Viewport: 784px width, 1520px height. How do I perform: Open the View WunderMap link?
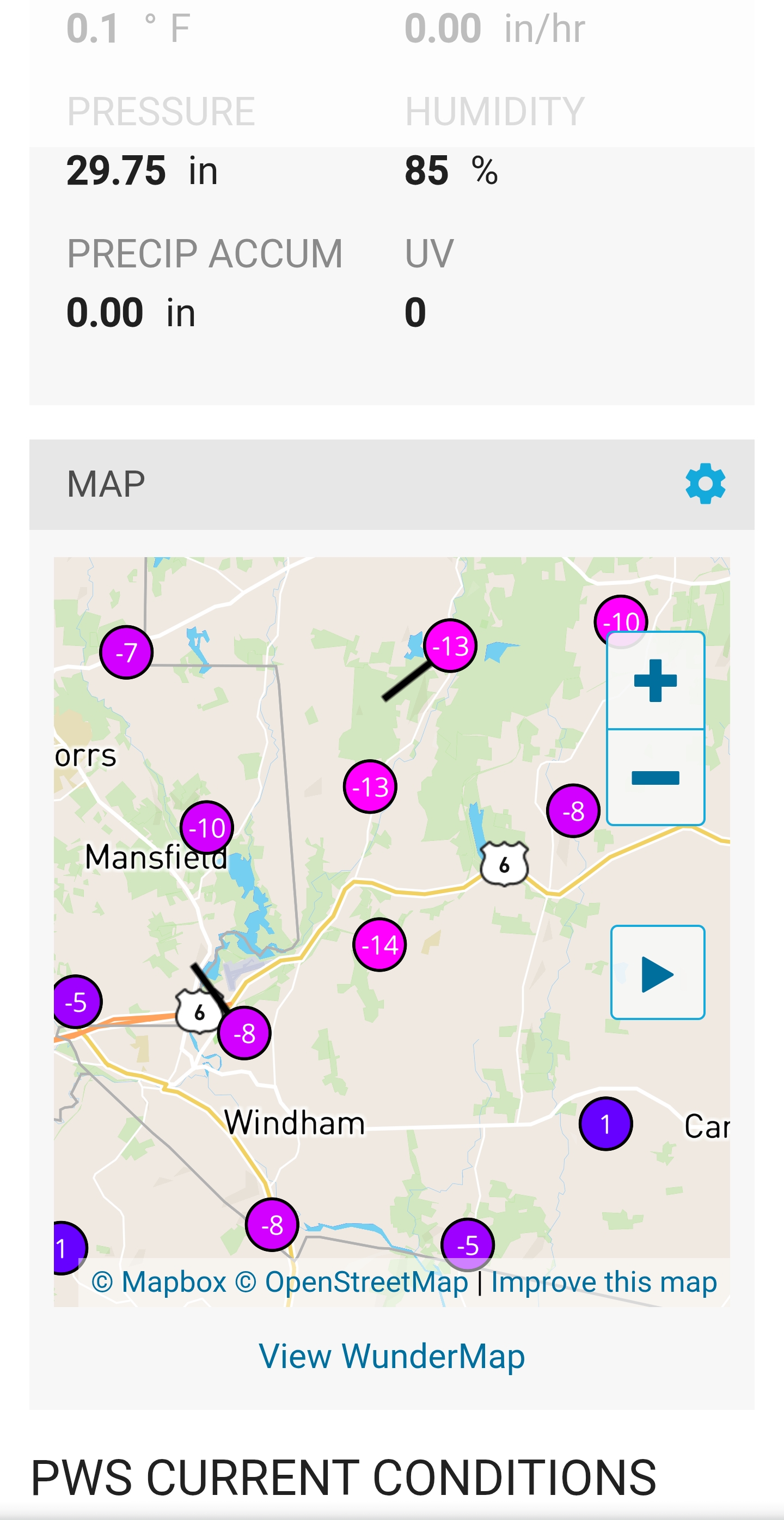(391, 1356)
